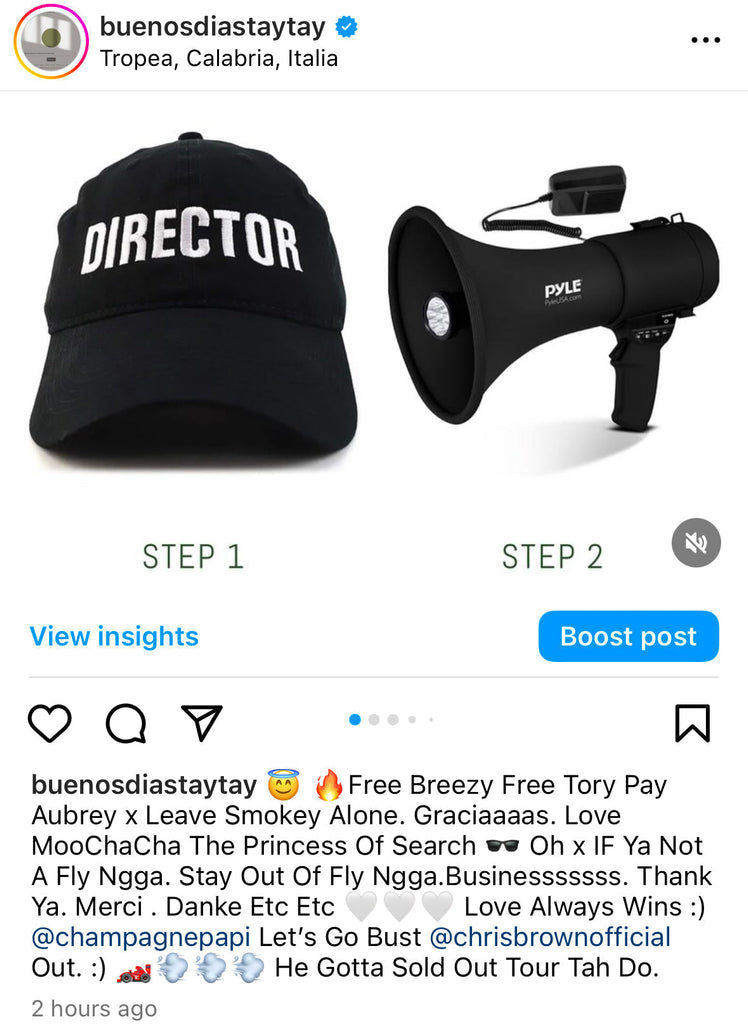Open the Tropea, Calabria, Italia location

(219, 58)
